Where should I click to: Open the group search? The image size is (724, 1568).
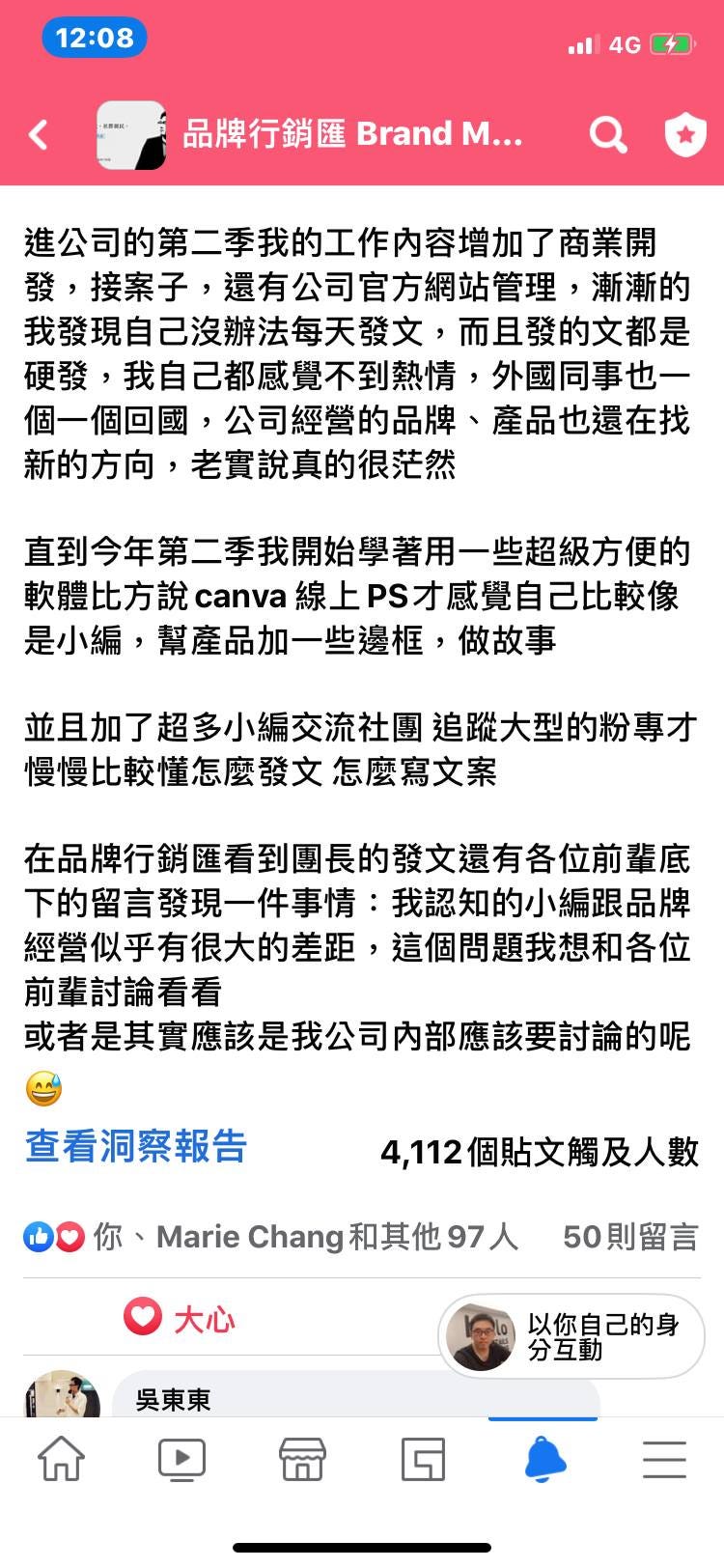(x=607, y=134)
